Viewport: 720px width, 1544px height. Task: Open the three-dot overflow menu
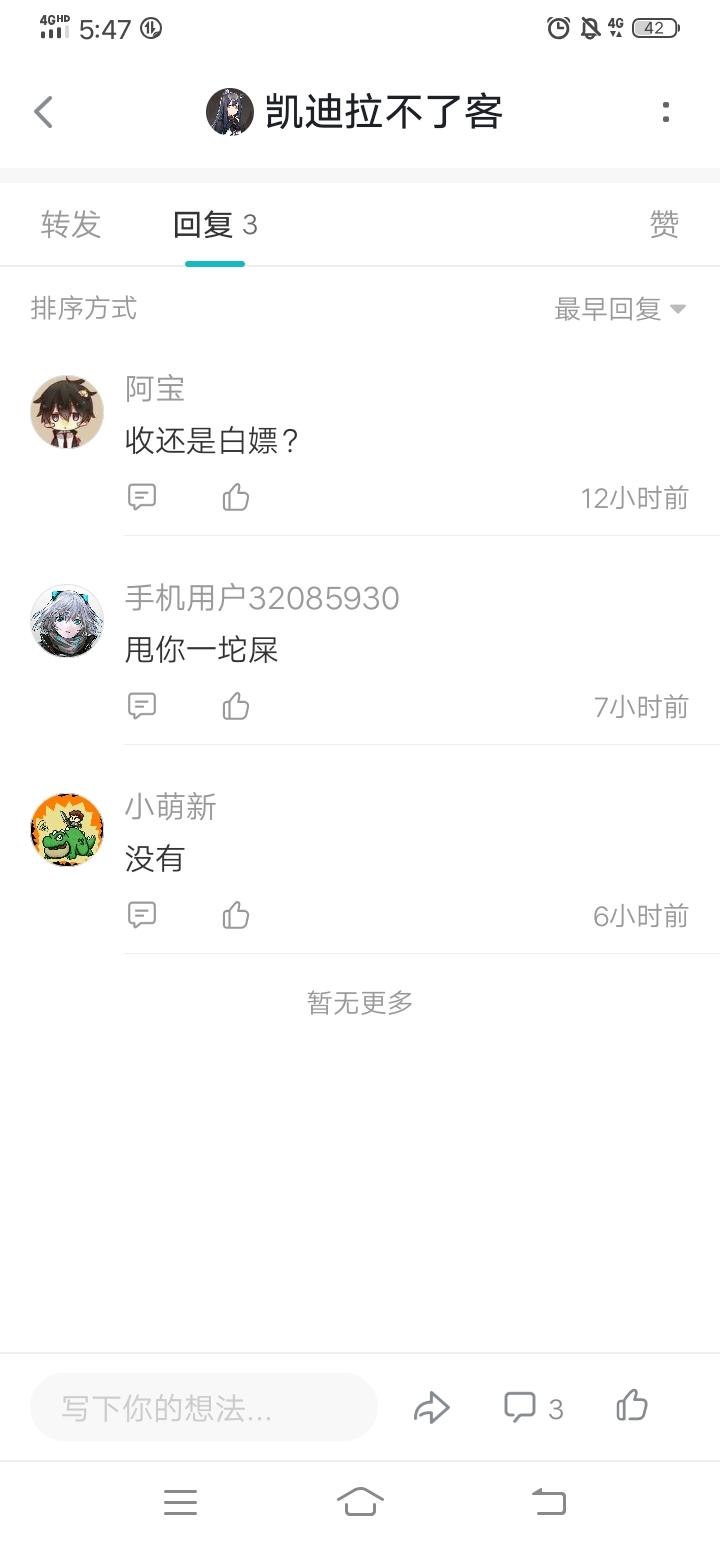pyautogui.click(x=666, y=112)
